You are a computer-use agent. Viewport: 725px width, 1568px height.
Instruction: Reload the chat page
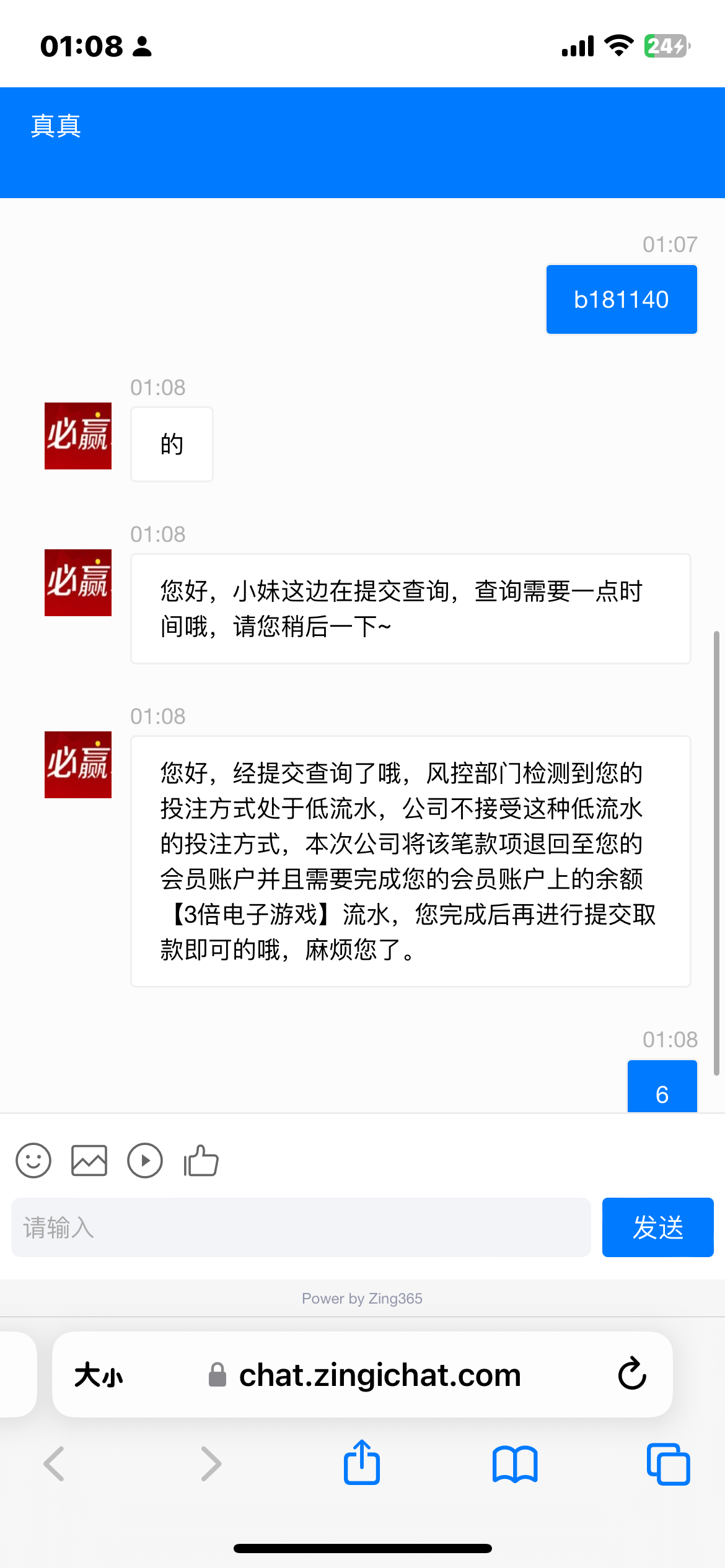(632, 1374)
